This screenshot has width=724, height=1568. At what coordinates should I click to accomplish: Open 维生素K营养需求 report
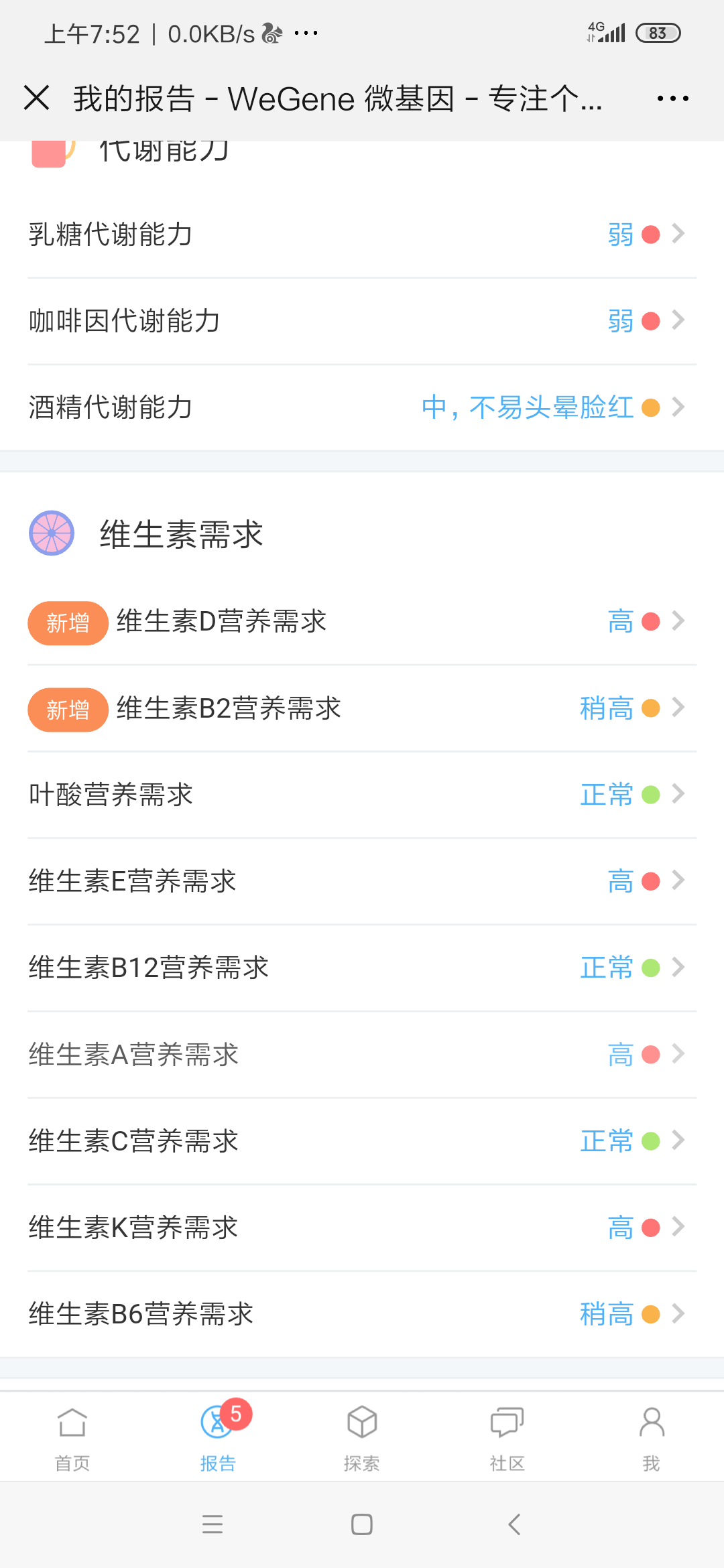pos(362,1228)
